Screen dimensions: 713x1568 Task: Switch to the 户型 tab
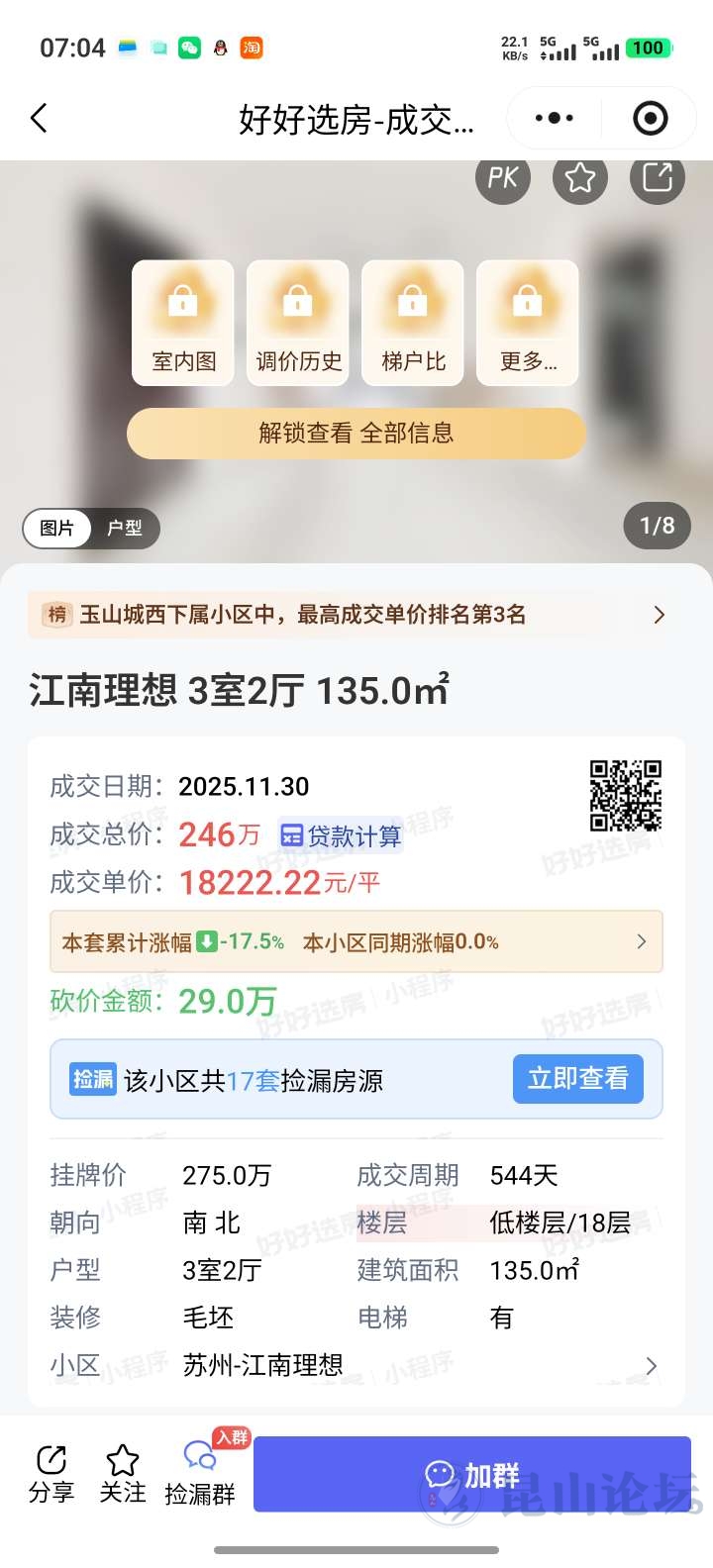tap(125, 529)
